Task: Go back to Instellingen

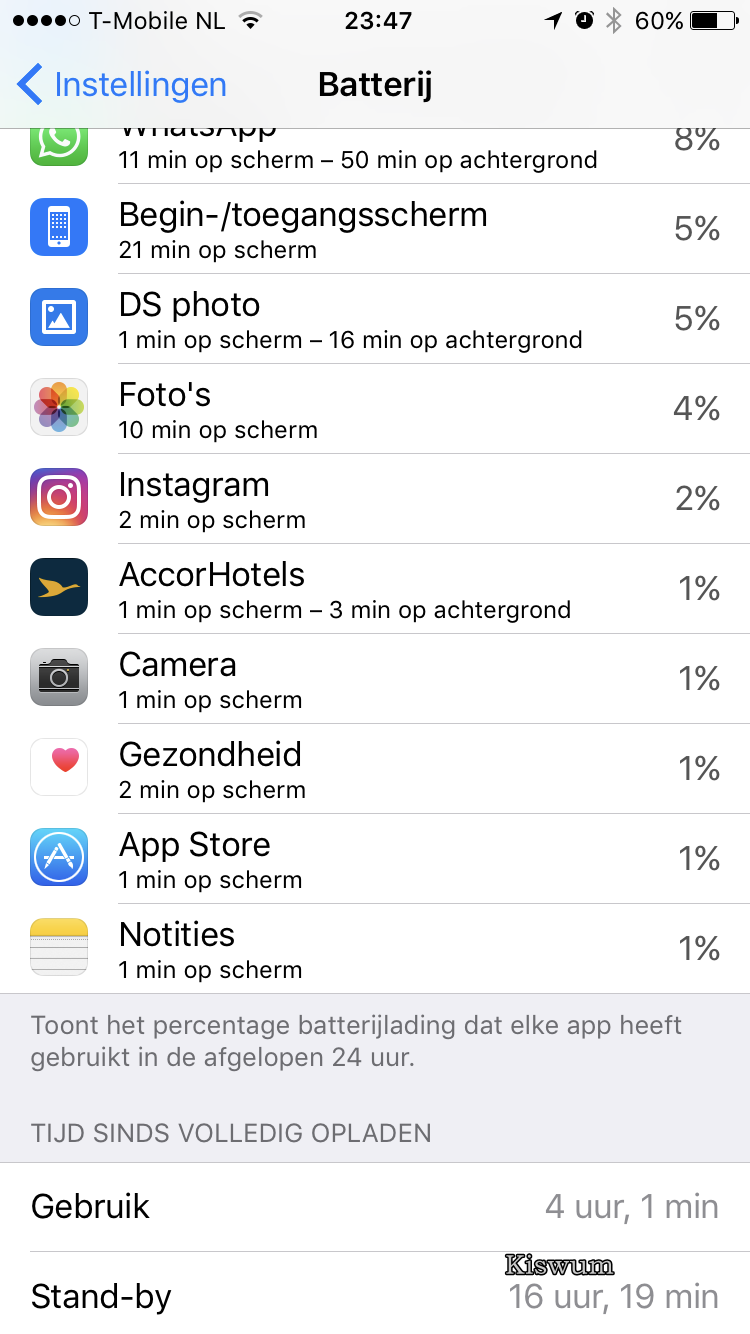Action: click(122, 85)
